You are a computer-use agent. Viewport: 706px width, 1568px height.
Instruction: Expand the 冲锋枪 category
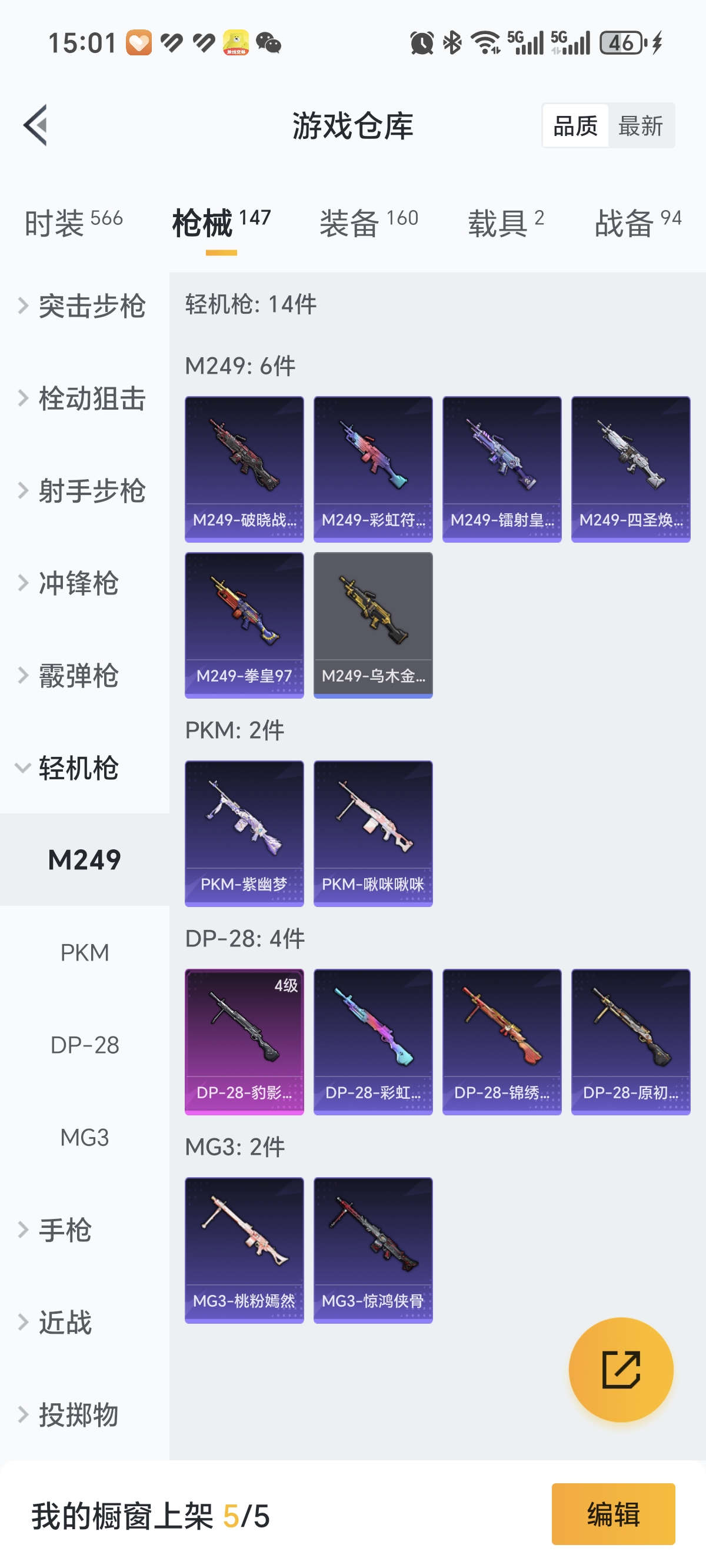pyautogui.click(x=79, y=583)
